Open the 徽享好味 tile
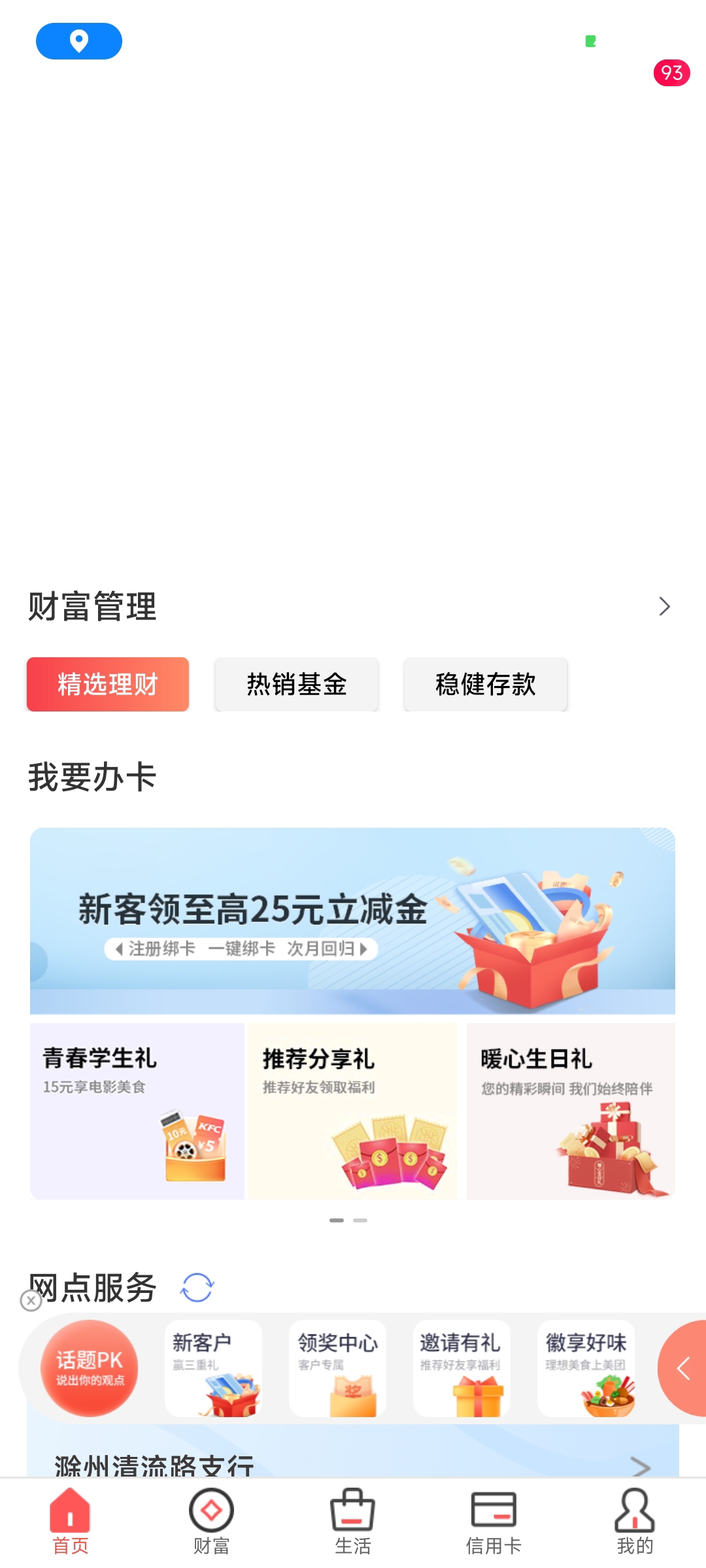This screenshot has height=1568, width=706. coord(586,1368)
